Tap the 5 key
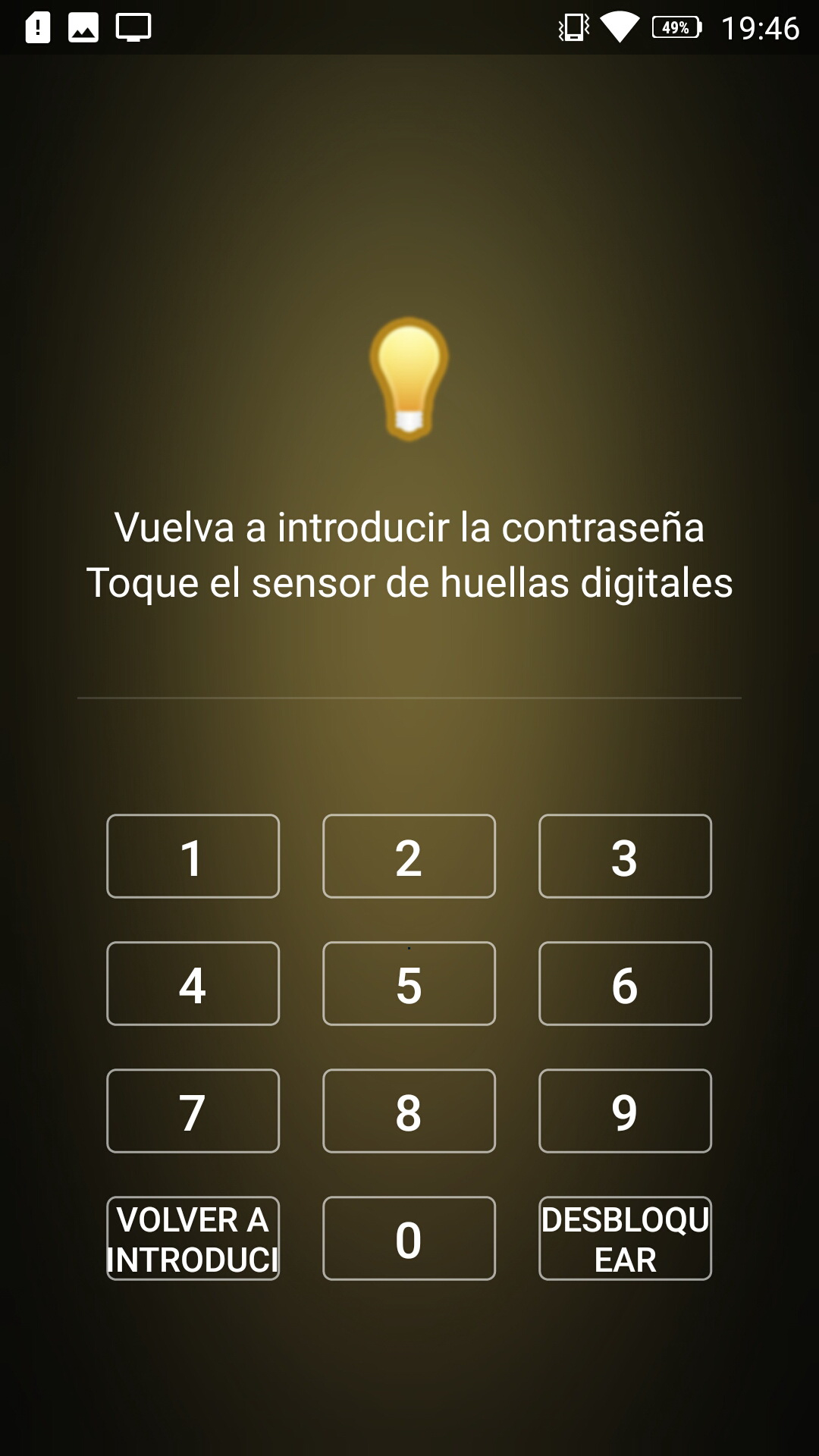This screenshot has width=819, height=1456. click(409, 984)
